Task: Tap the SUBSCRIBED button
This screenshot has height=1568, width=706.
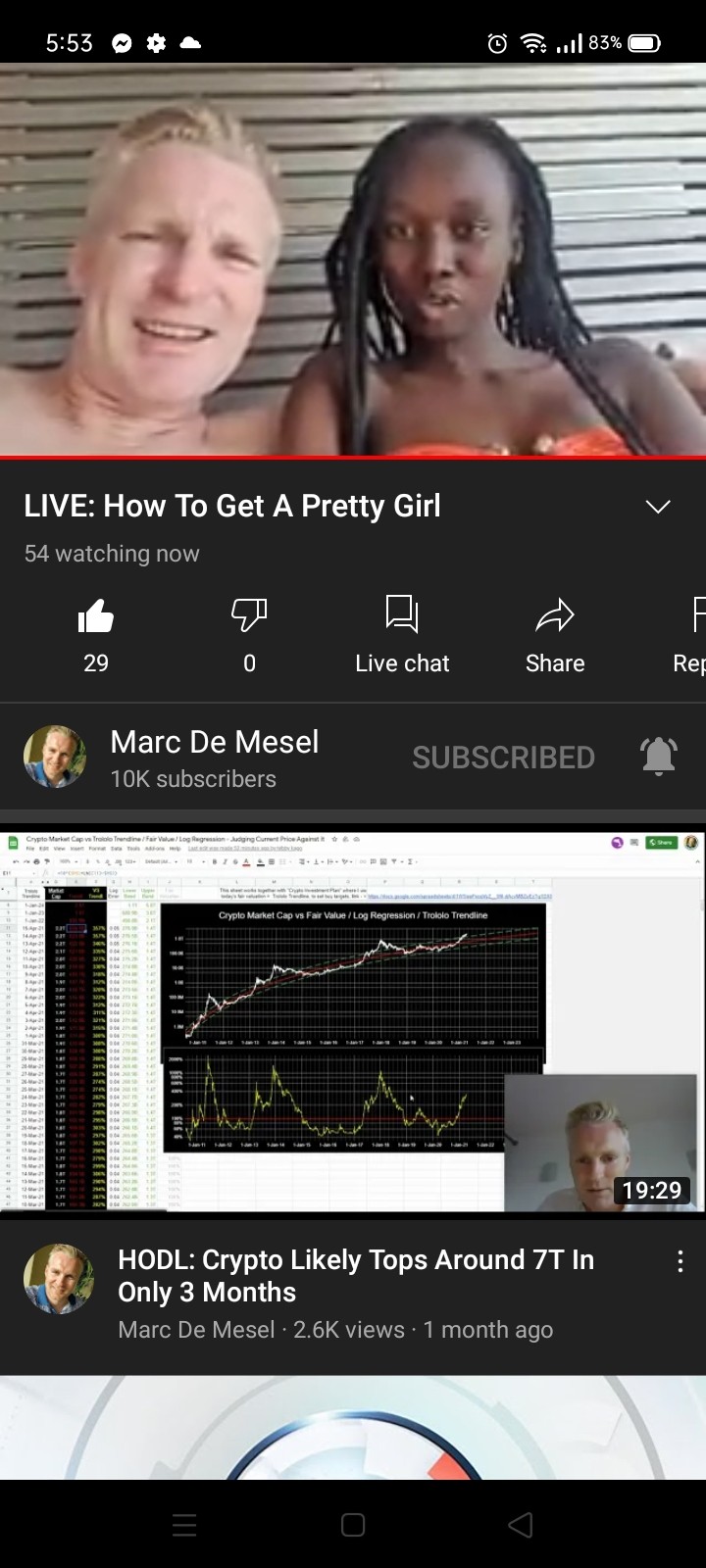Action: point(503,758)
